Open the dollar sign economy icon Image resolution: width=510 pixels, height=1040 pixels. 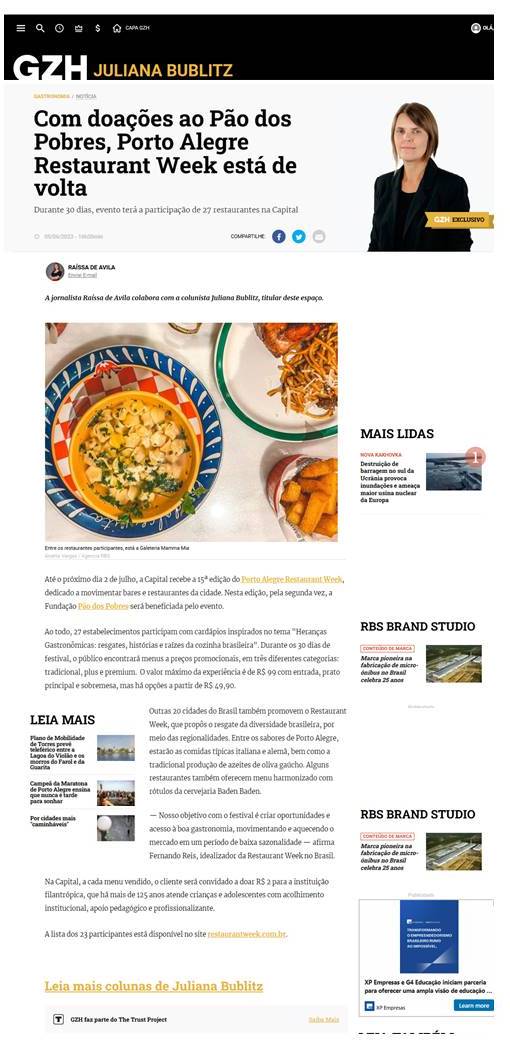[x=97, y=28]
